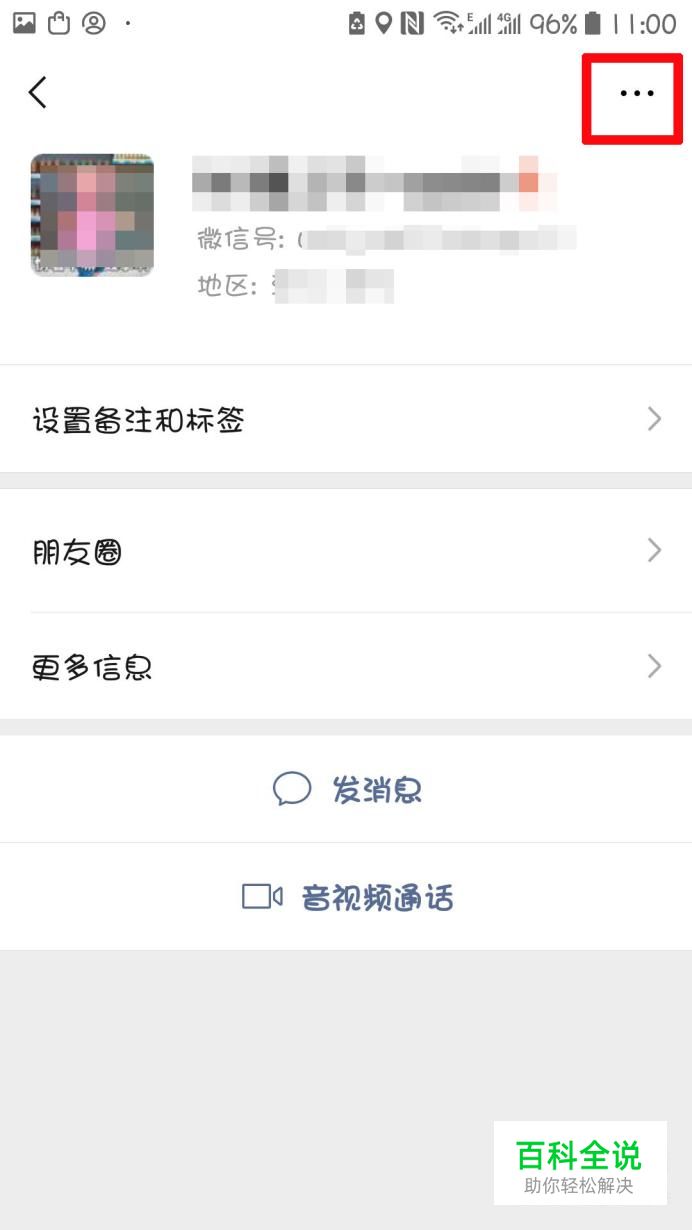The image size is (692, 1230).
Task: Go back using the top-left arrow
Action: click(x=38, y=93)
